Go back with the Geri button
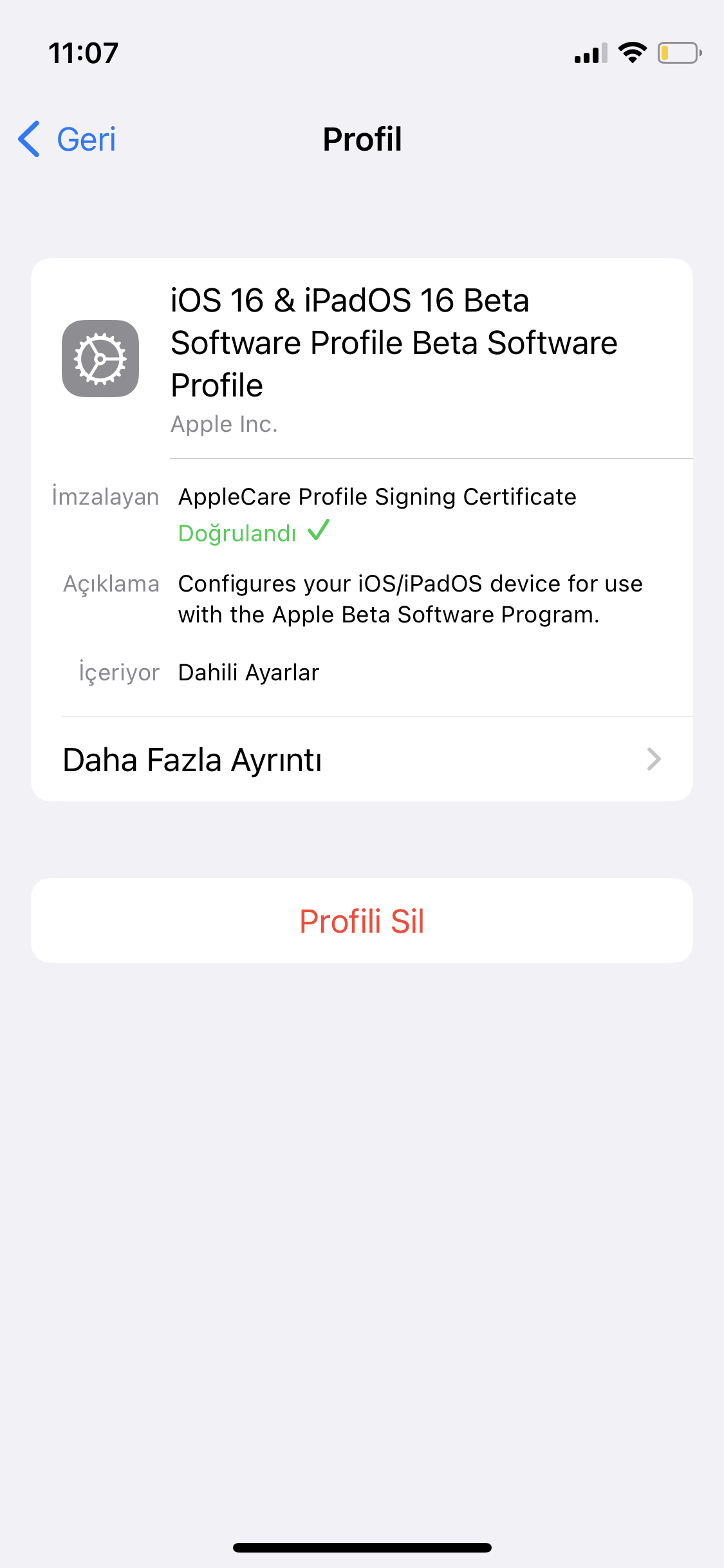The height and width of the screenshot is (1568, 724). click(68, 139)
